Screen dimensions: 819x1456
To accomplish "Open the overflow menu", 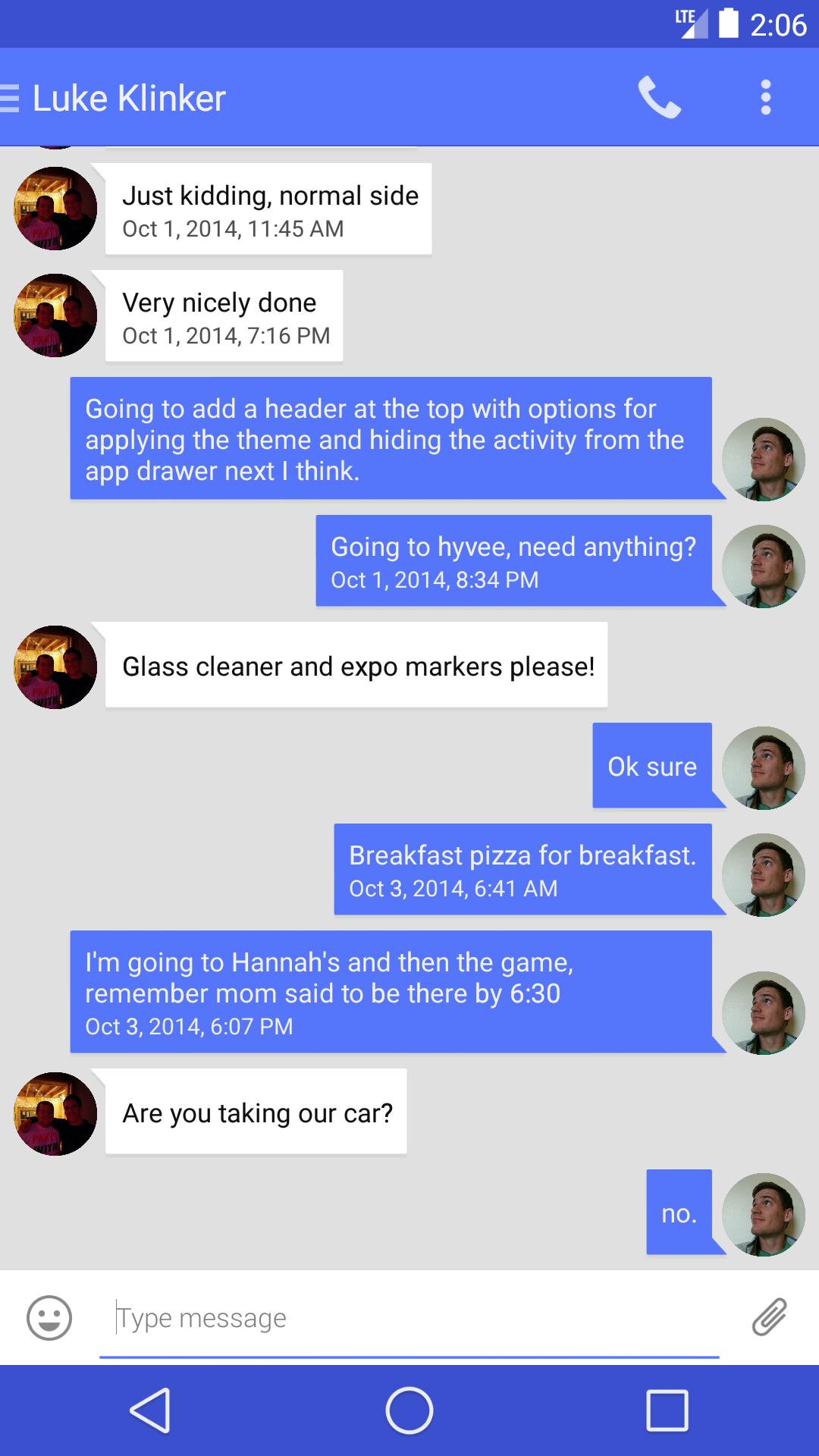I will (x=765, y=98).
